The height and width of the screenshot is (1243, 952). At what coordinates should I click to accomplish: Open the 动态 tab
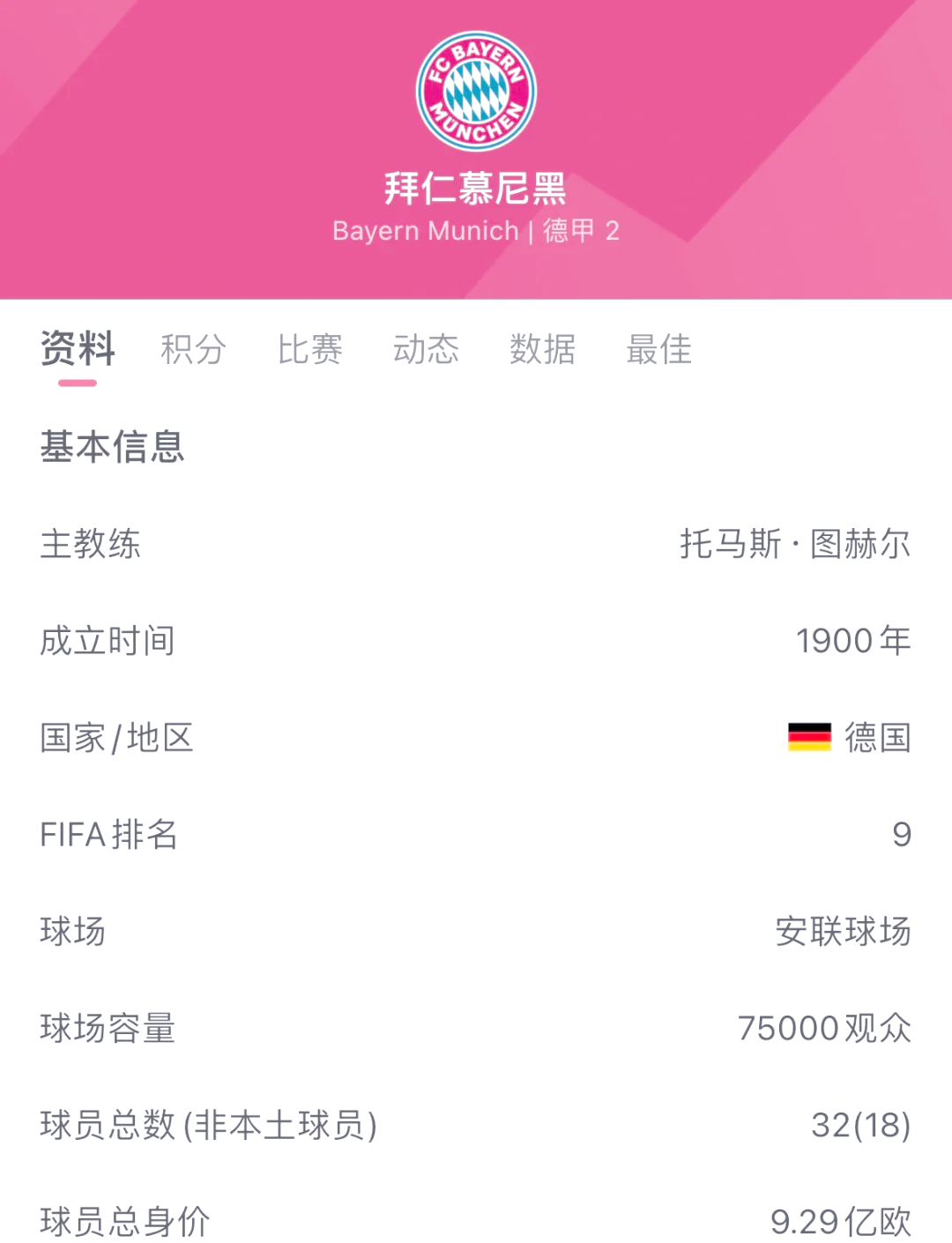pyautogui.click(x=428, y=350)
